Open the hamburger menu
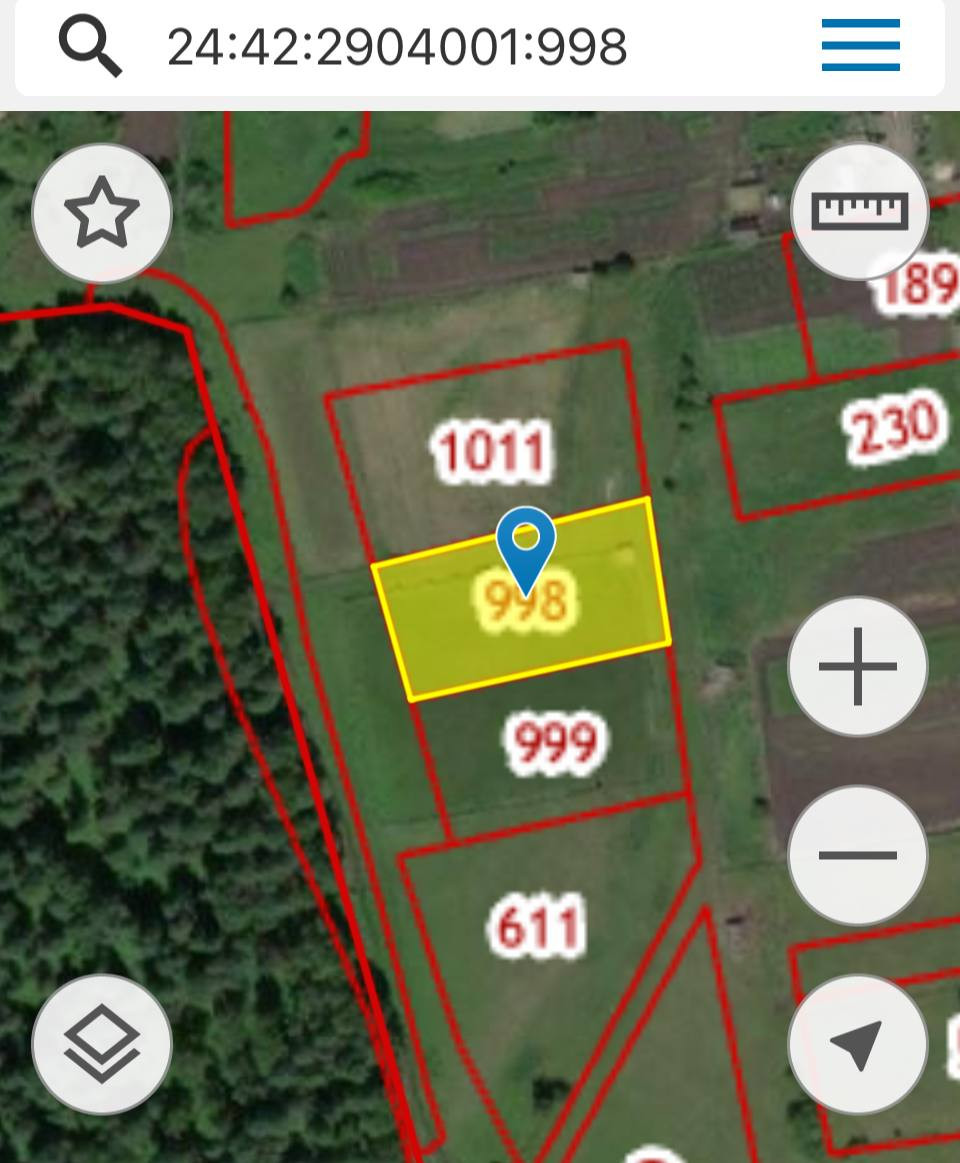This screenshot has height=1163, width=960. coord(861,45)
